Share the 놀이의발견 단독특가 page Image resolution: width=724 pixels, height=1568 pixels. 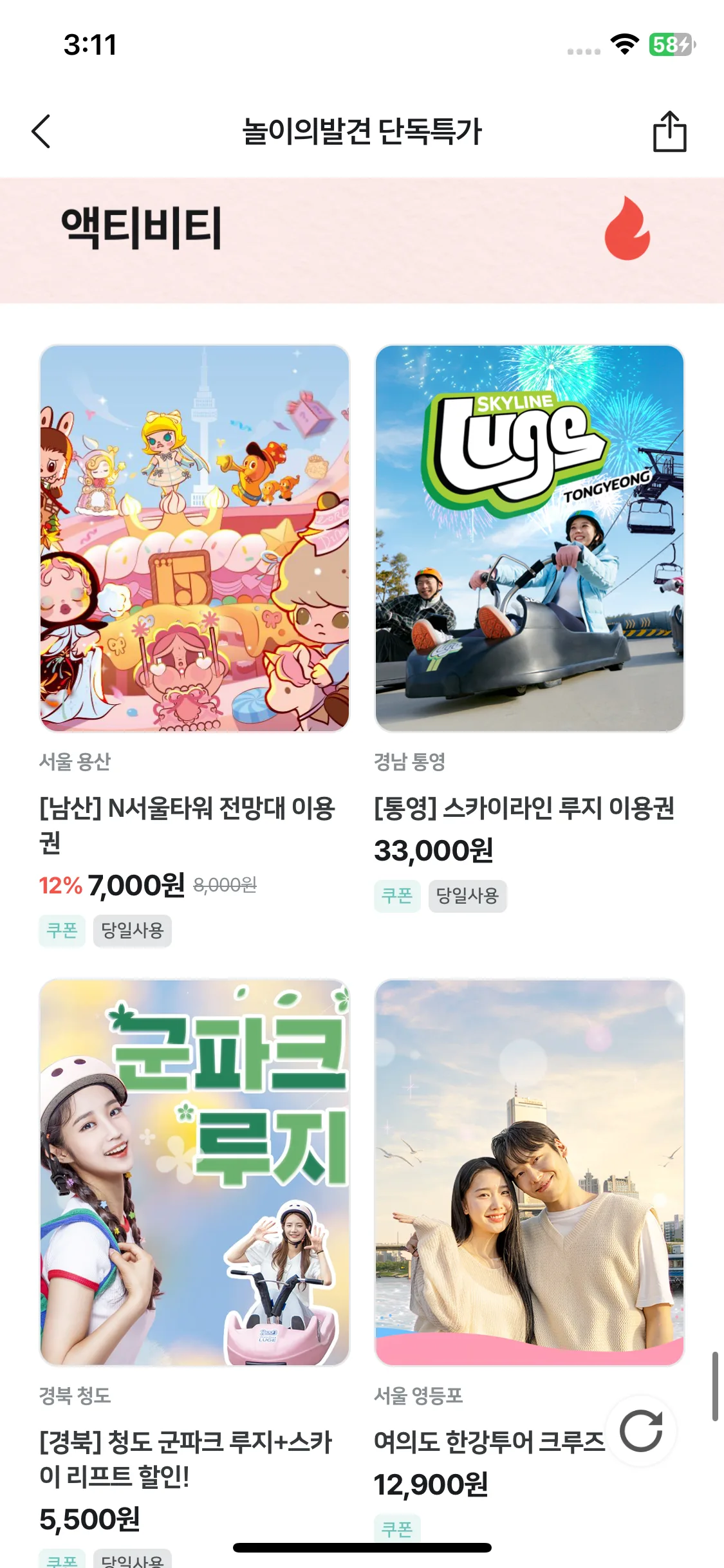point(669,132)
